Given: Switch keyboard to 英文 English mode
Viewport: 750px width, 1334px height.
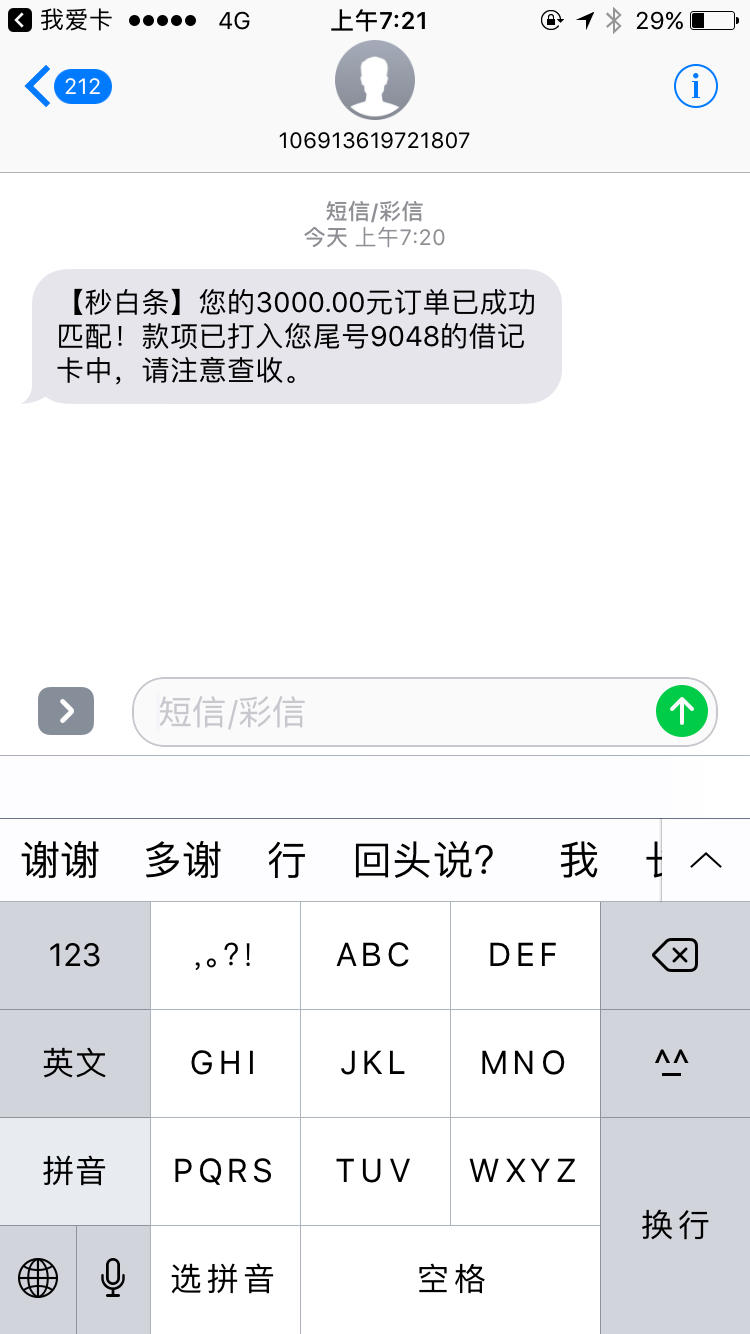Looking at the screenshot, I should coord(74,1063).
